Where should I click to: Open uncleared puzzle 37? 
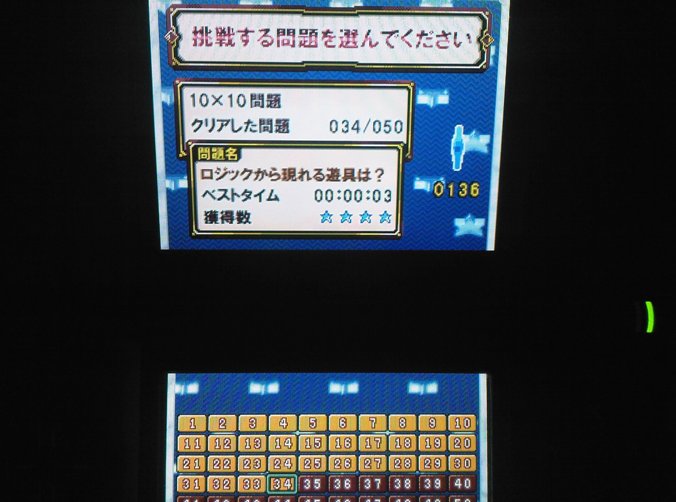click(x=372, y=483)
